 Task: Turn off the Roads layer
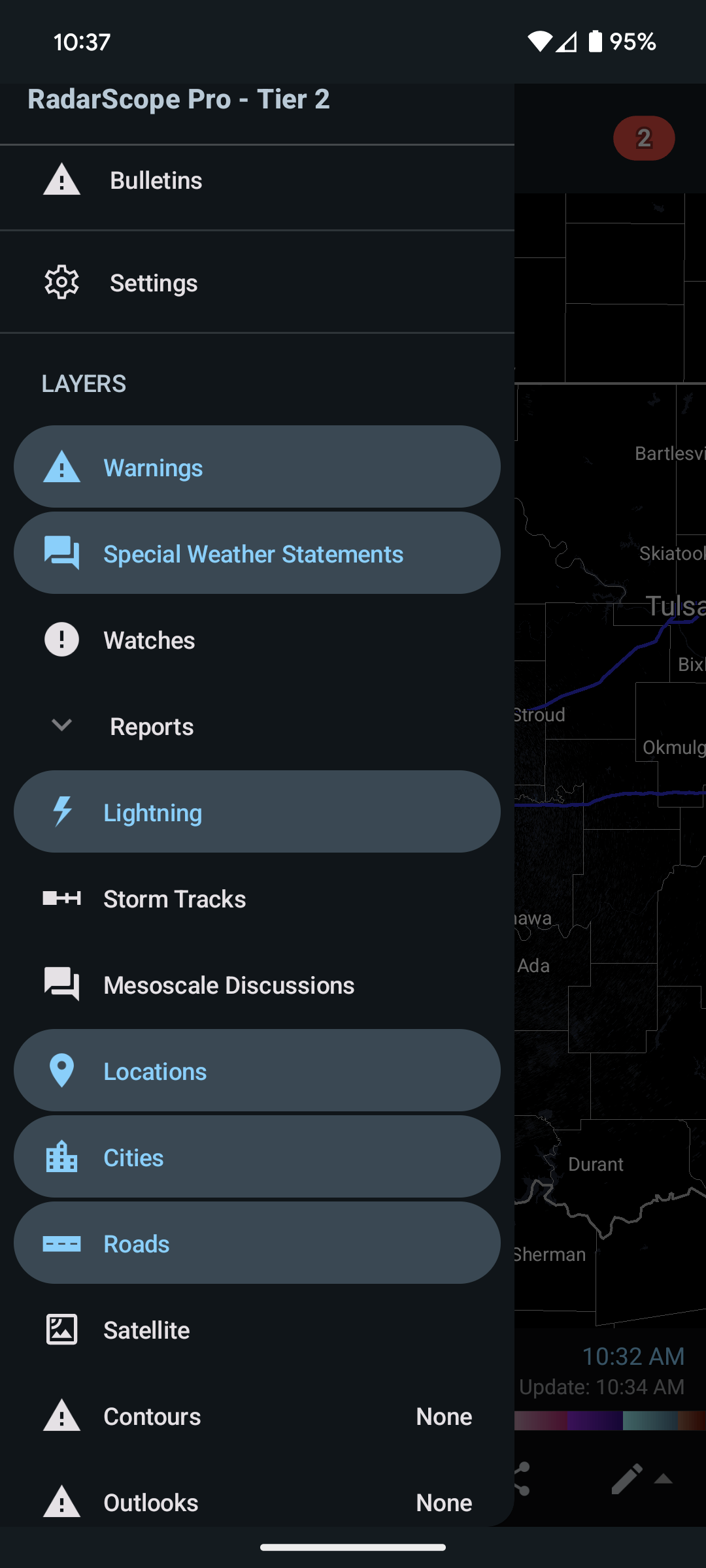coord(257,1243)
